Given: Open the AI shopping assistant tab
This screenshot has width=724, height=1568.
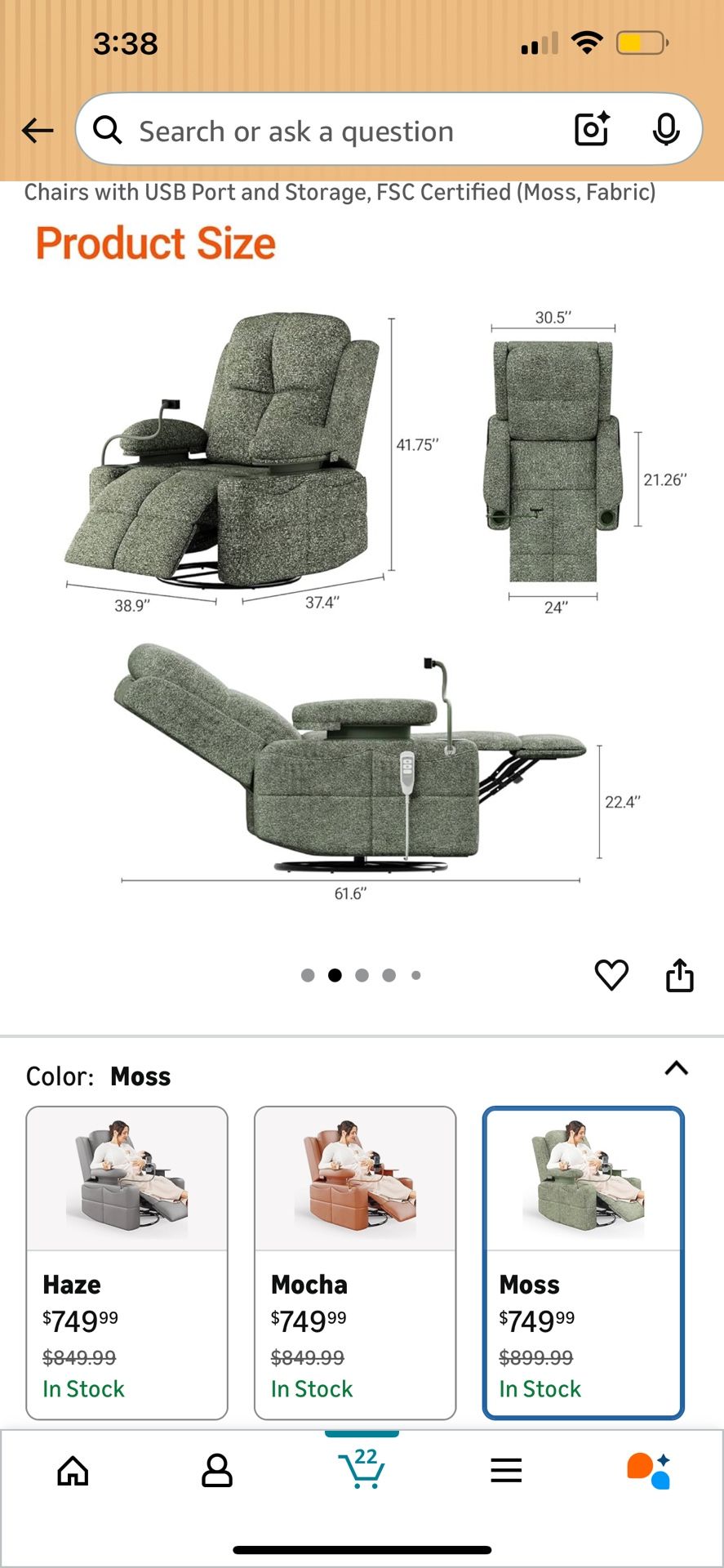Looking at the screenshot, I should pos(649,1471).
